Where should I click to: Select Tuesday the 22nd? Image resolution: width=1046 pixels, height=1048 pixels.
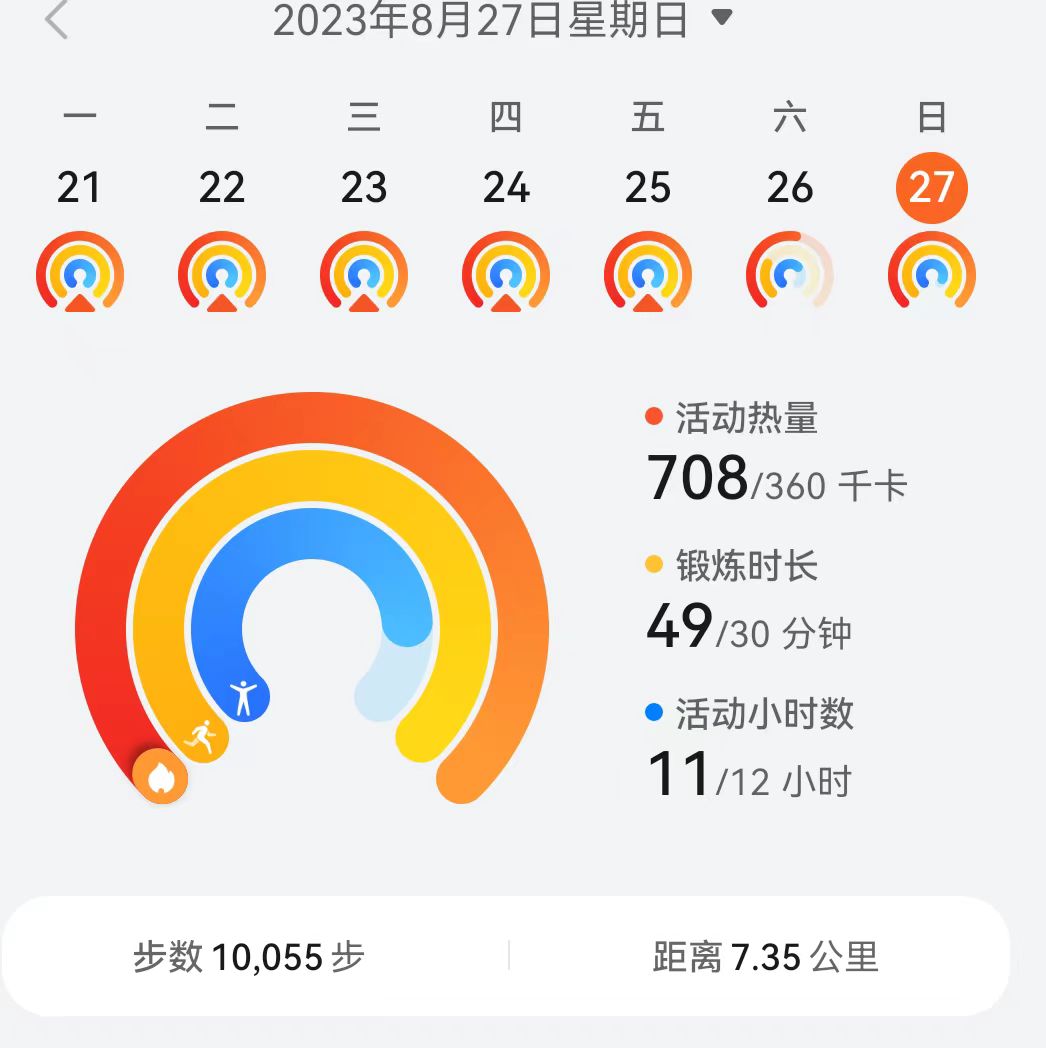(221, 188)
